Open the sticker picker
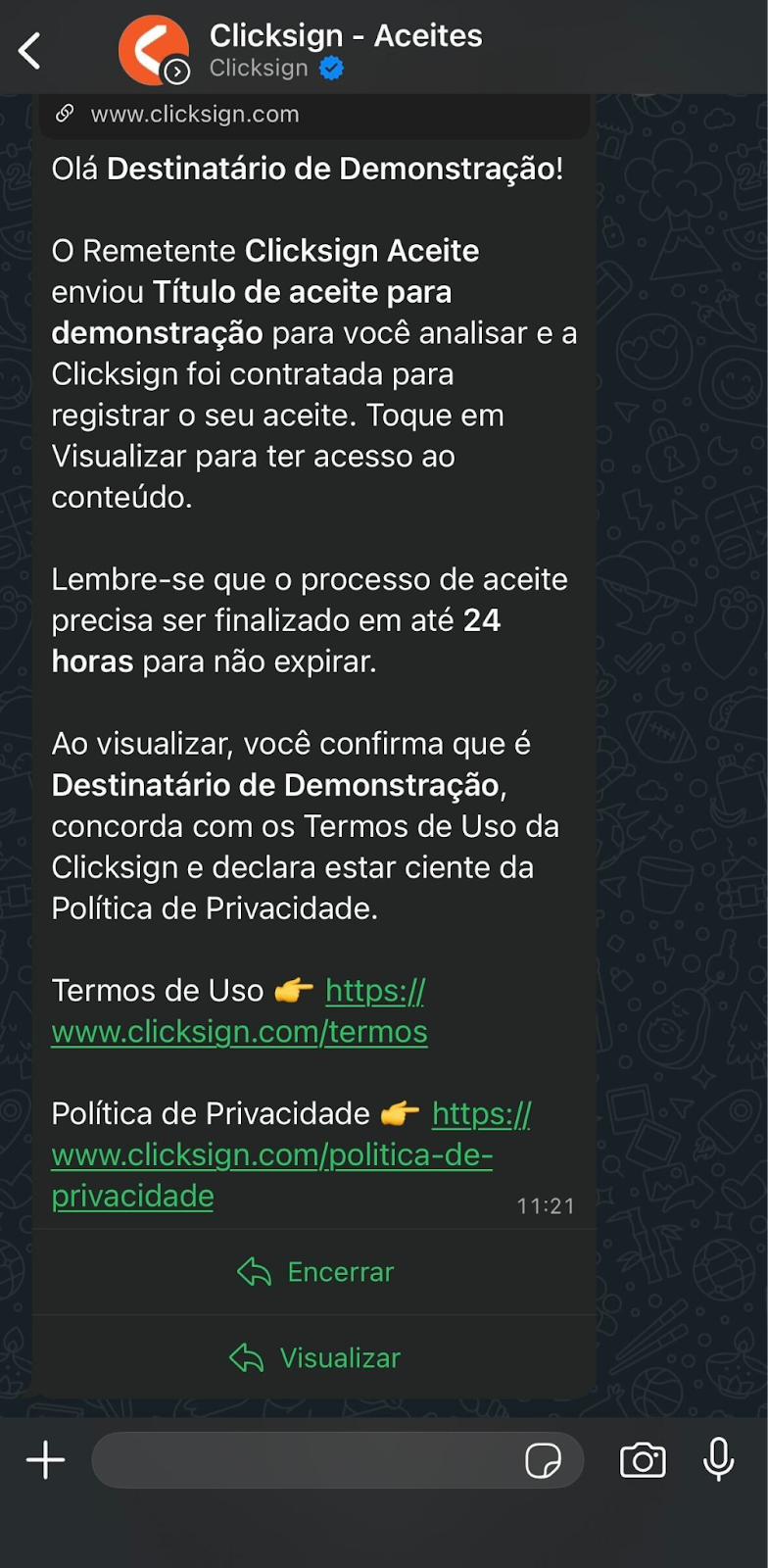 543,1460
